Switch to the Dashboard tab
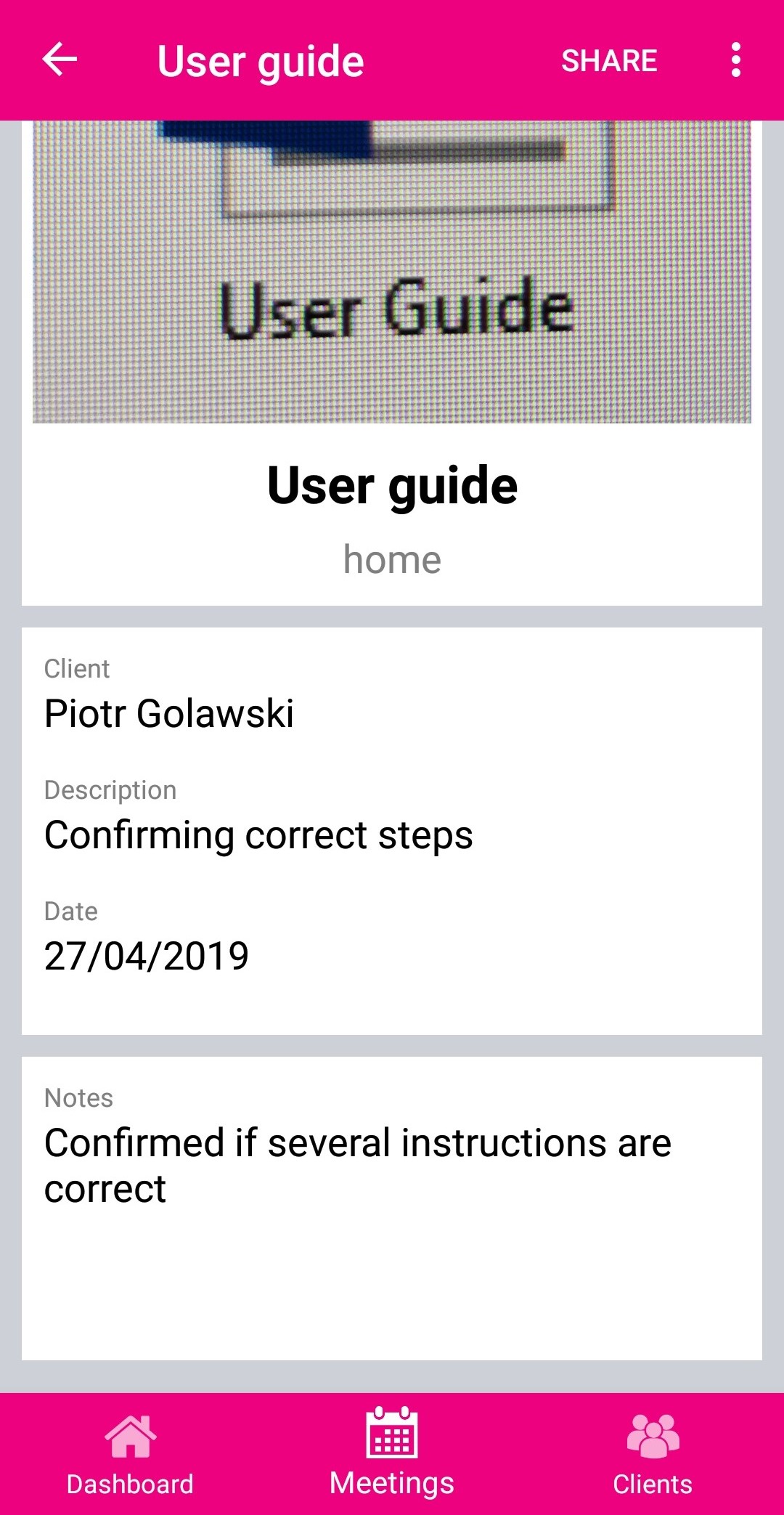The image size is (784, 1515). point(130,1454)
